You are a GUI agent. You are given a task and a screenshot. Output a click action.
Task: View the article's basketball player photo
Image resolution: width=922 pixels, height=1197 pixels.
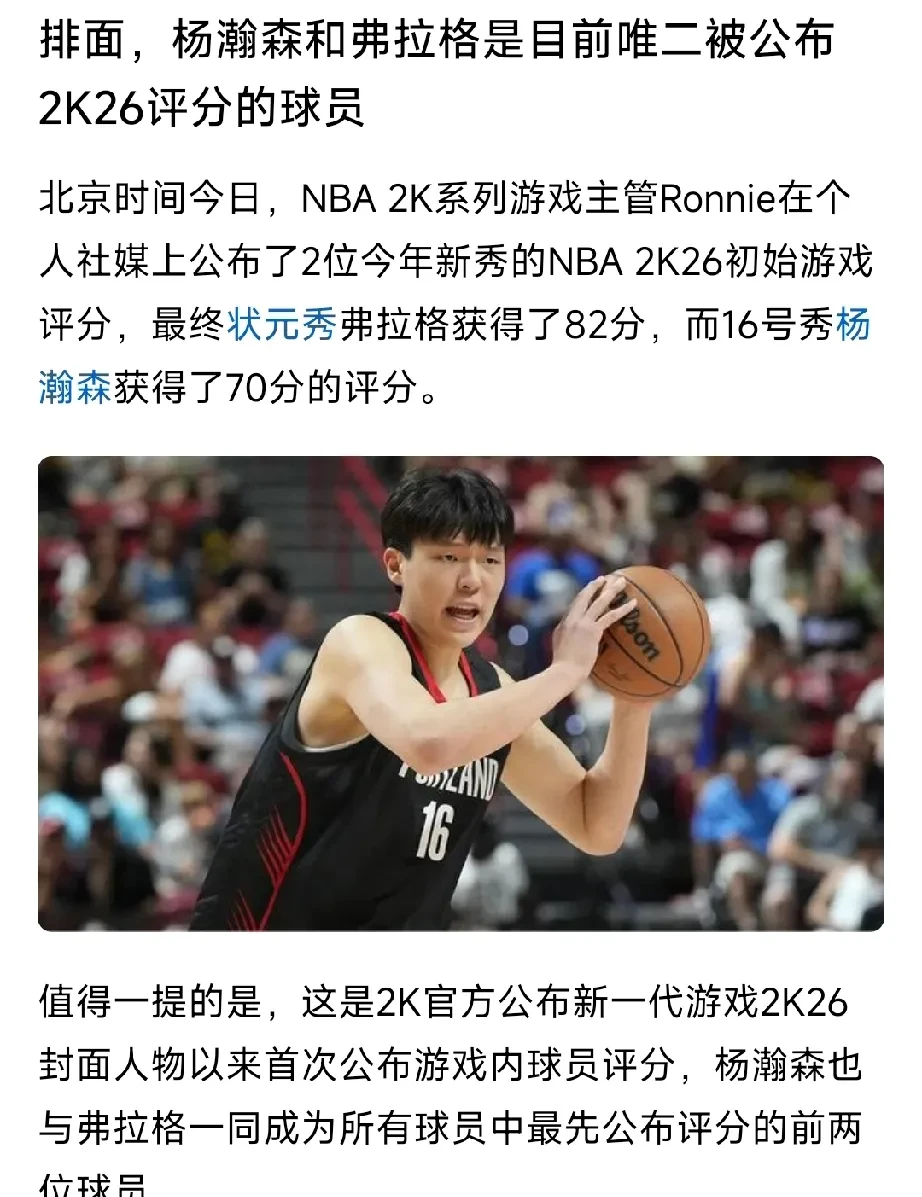460,693
